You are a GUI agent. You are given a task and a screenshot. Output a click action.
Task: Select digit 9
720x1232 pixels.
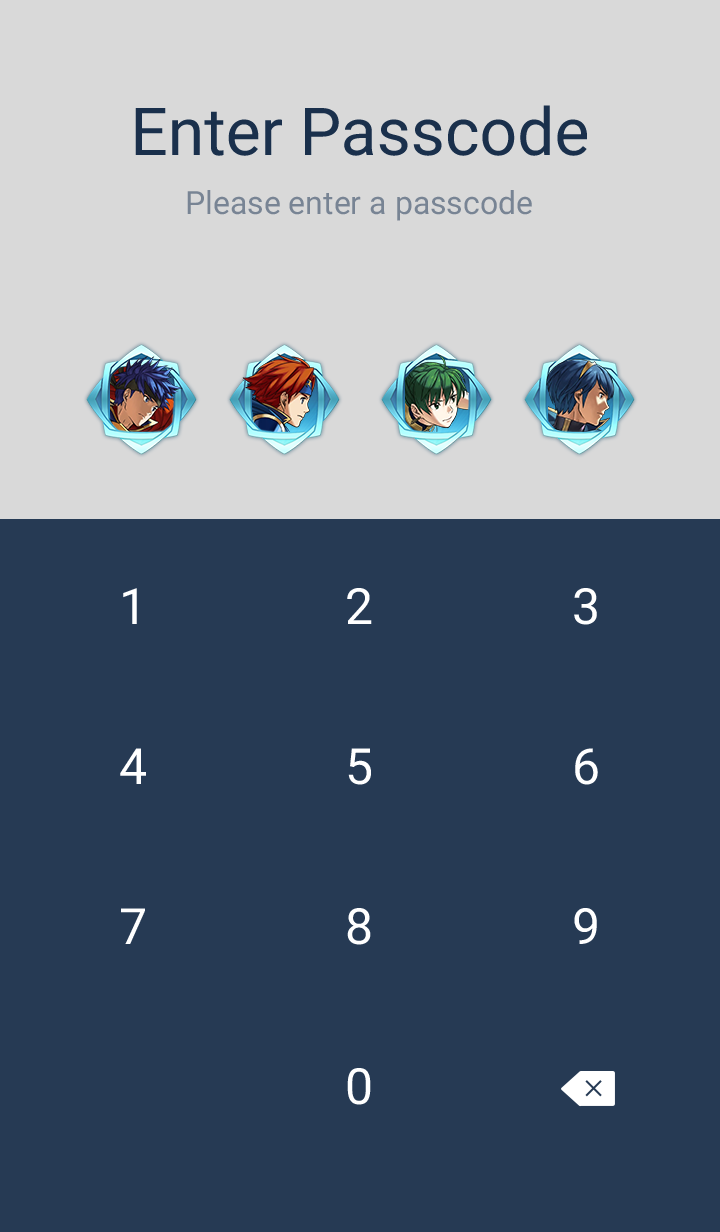click(586, 927)
